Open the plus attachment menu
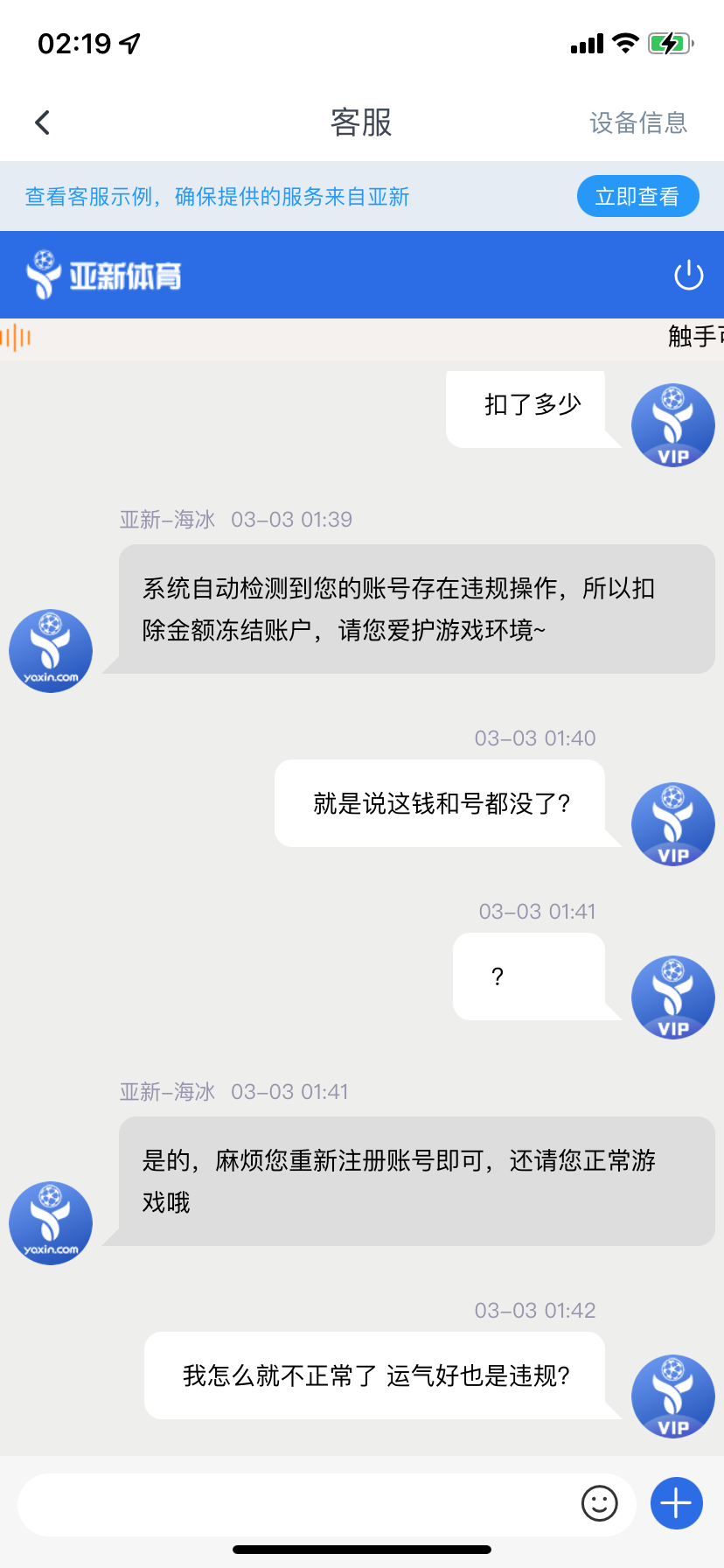 [x=676, y=1503]
